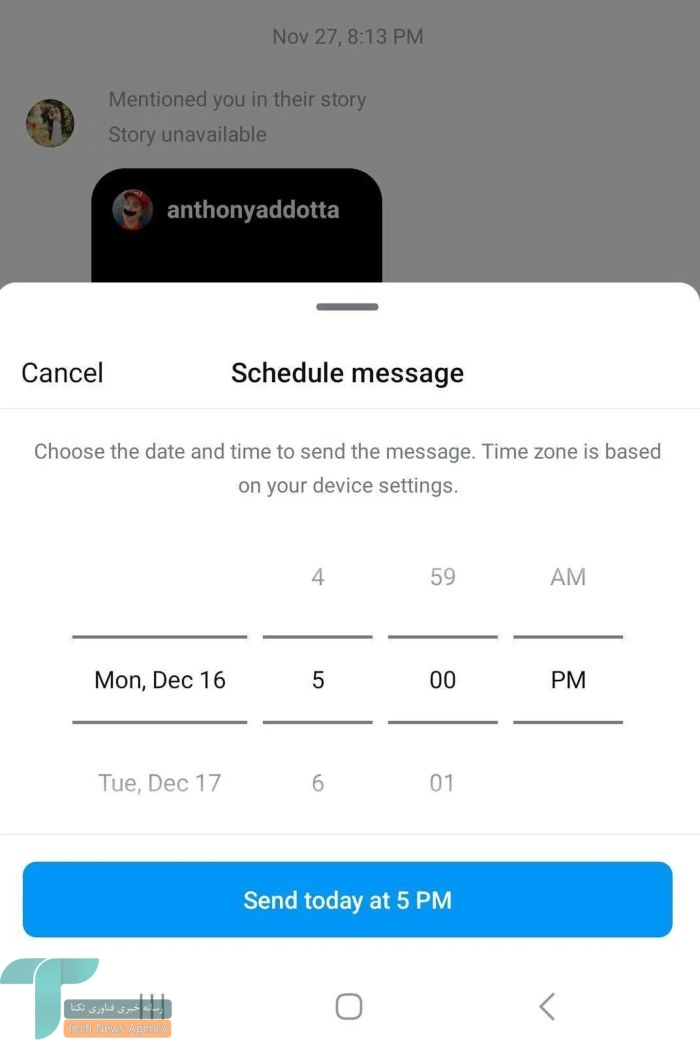Switch the time to AM
Viewport: 700px width, 1047px height.
[x=567, y=577]
